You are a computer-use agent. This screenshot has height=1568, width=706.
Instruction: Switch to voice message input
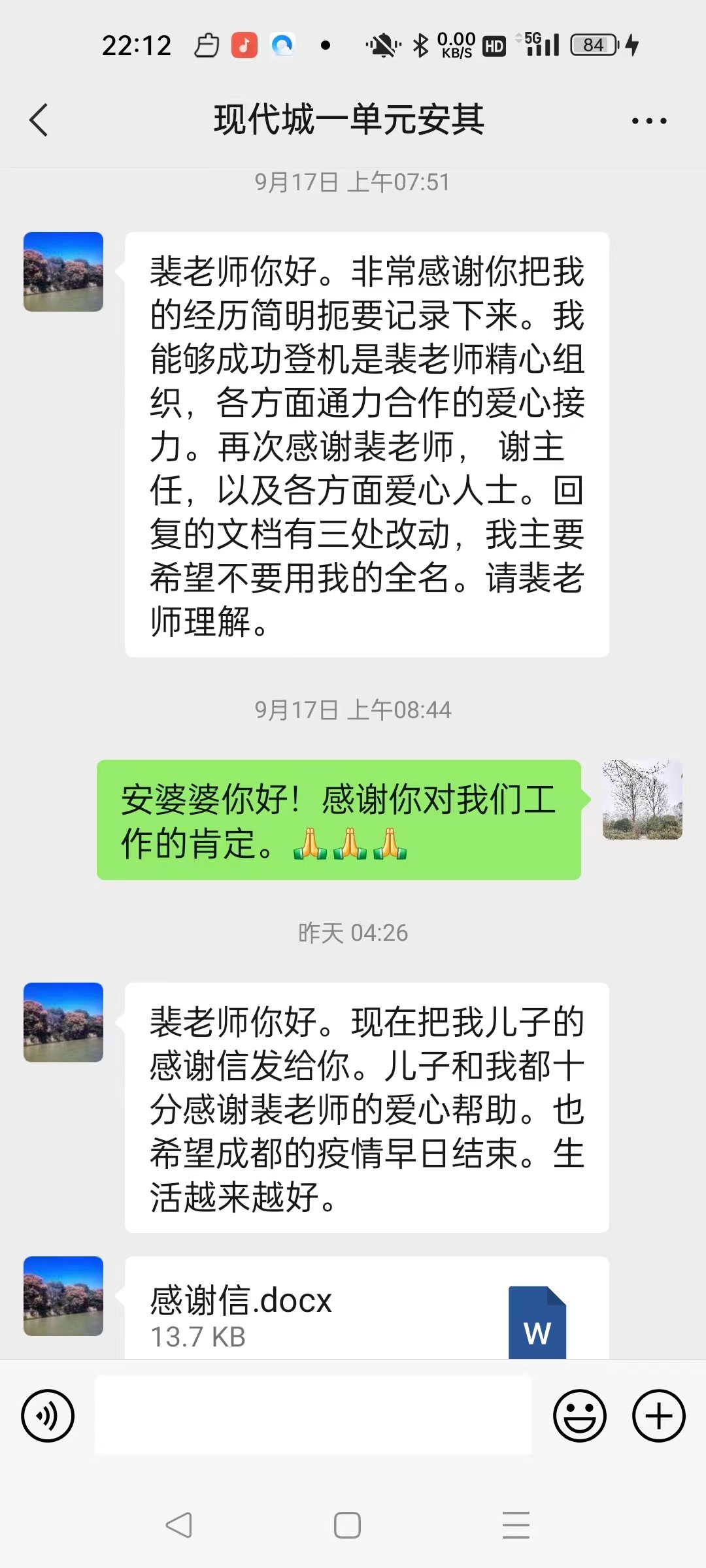(48, 1416)
